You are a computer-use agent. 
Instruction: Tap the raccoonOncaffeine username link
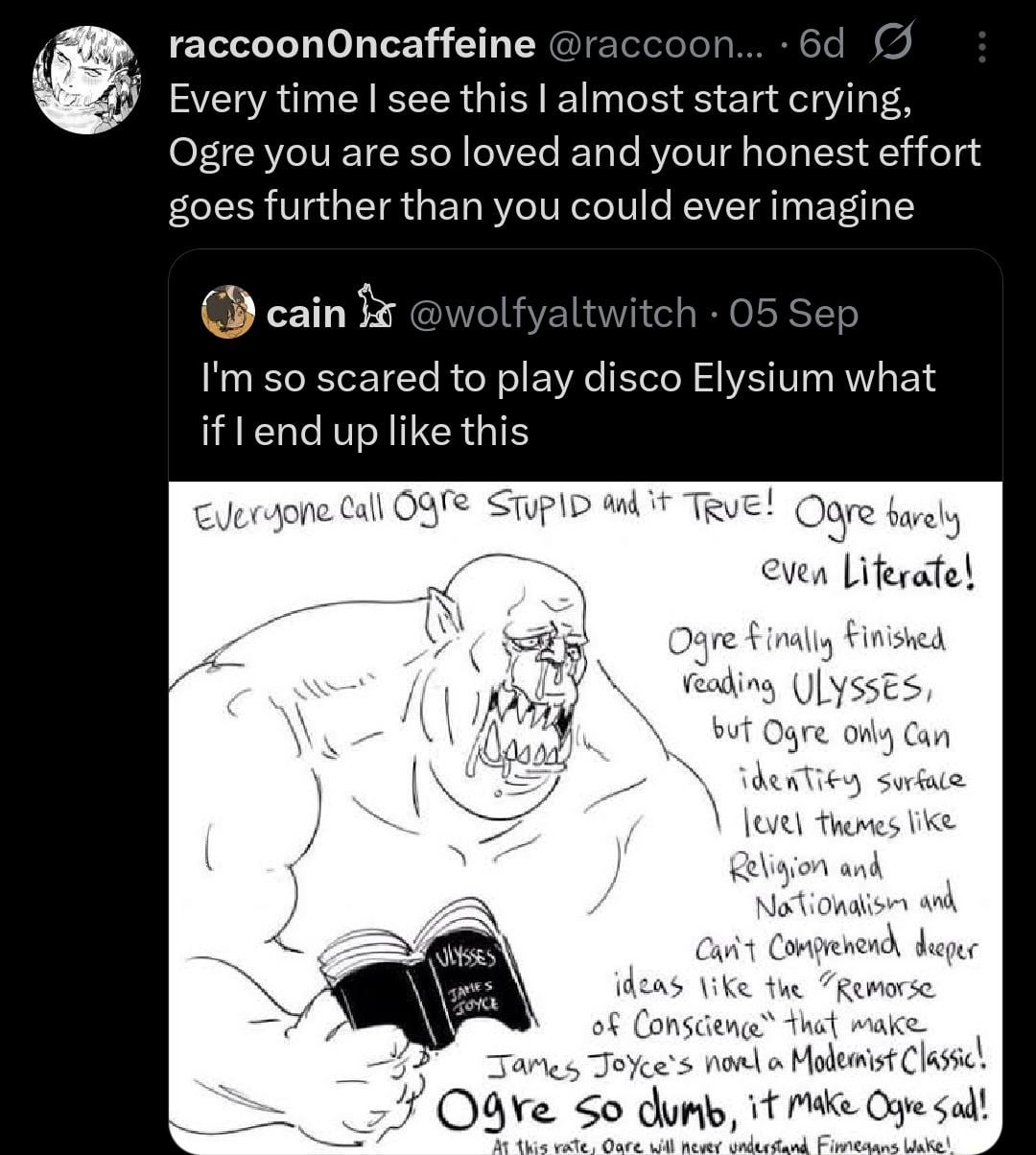point(351,46)
